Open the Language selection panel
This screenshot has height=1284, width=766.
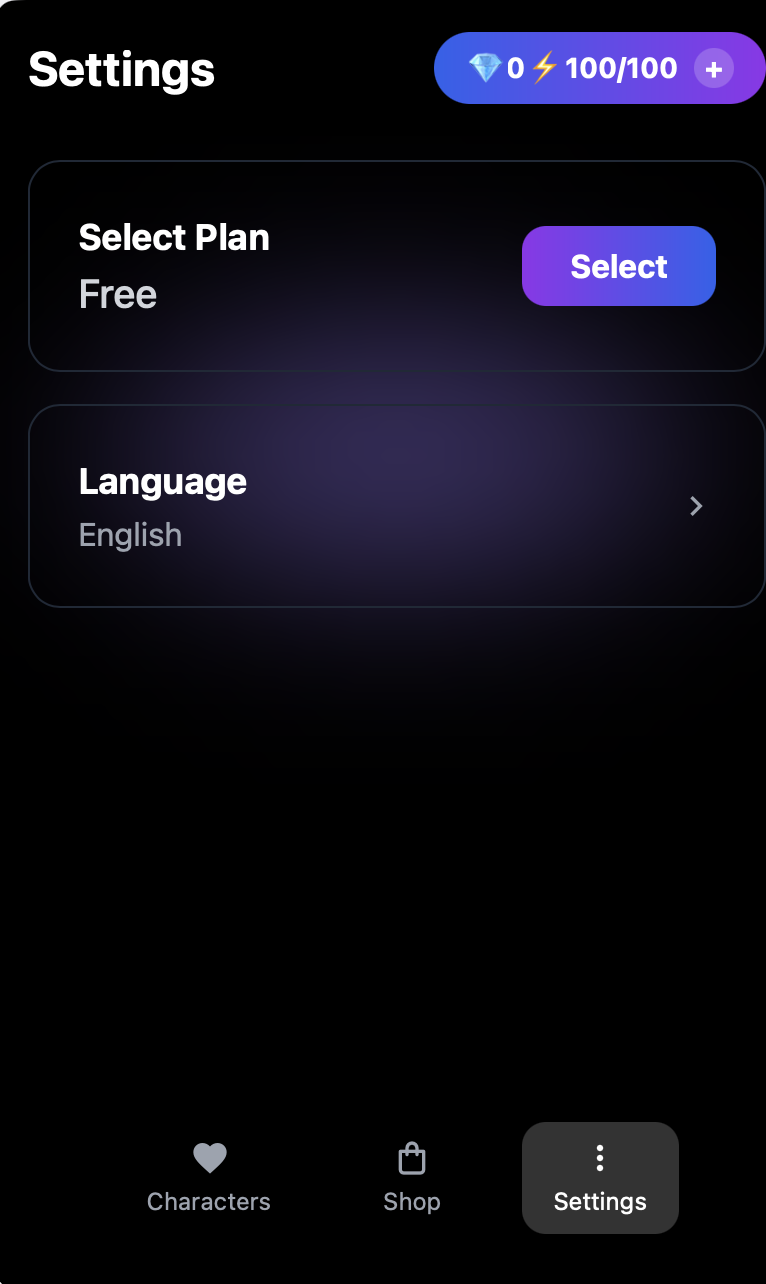click(396, 506)
